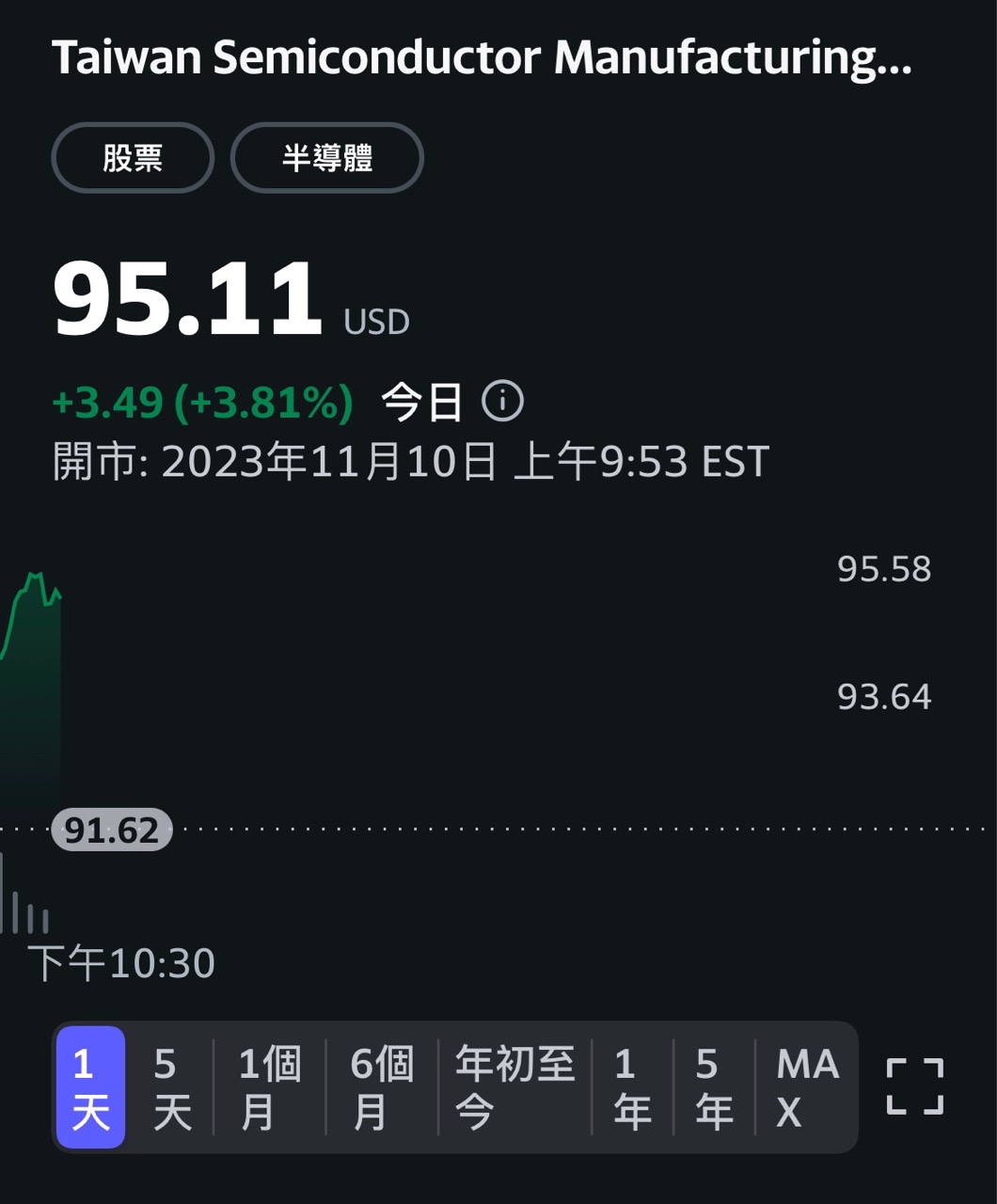Switch chart to 6個月 range
The image size is (997, 1204).
coord(381,1087)
